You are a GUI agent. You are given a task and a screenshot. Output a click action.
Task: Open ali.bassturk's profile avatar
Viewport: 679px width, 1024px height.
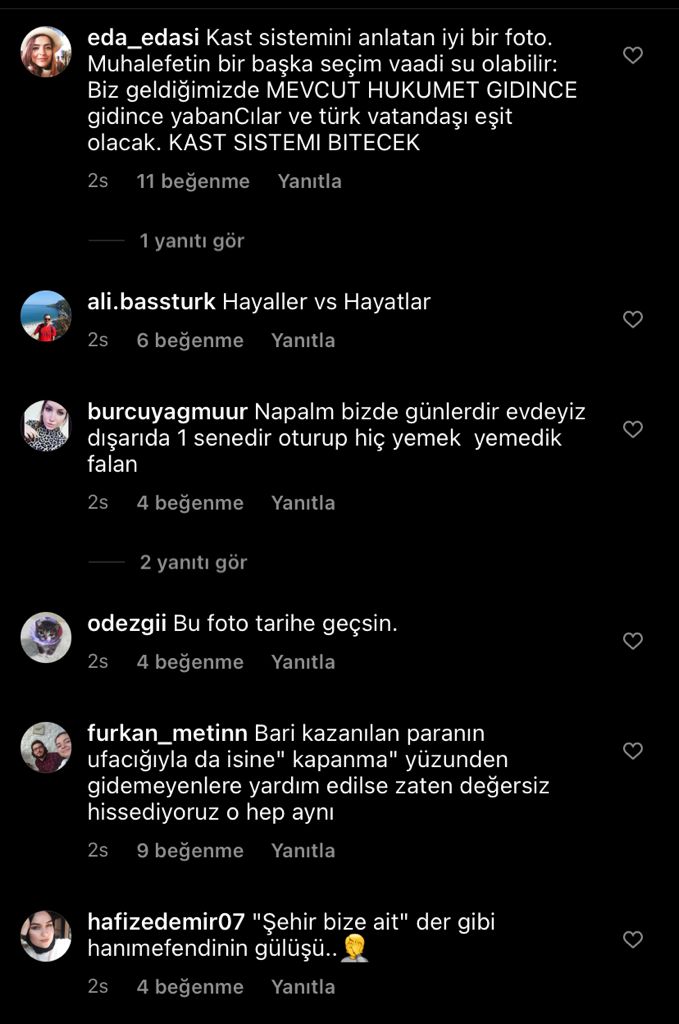click(x=46, y=316)
